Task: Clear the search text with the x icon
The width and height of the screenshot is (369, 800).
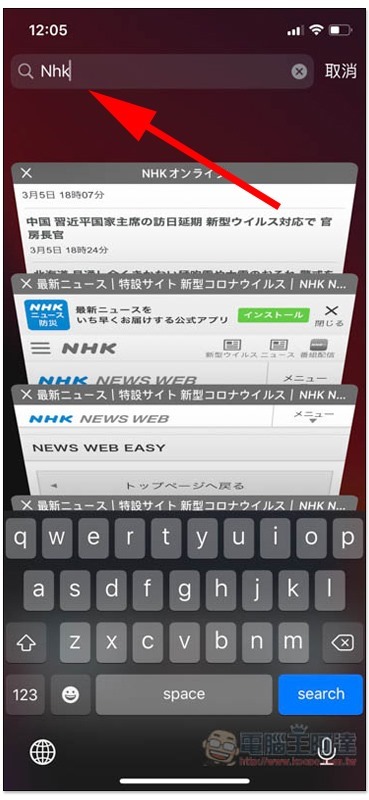Action: (x=299, y=71)
